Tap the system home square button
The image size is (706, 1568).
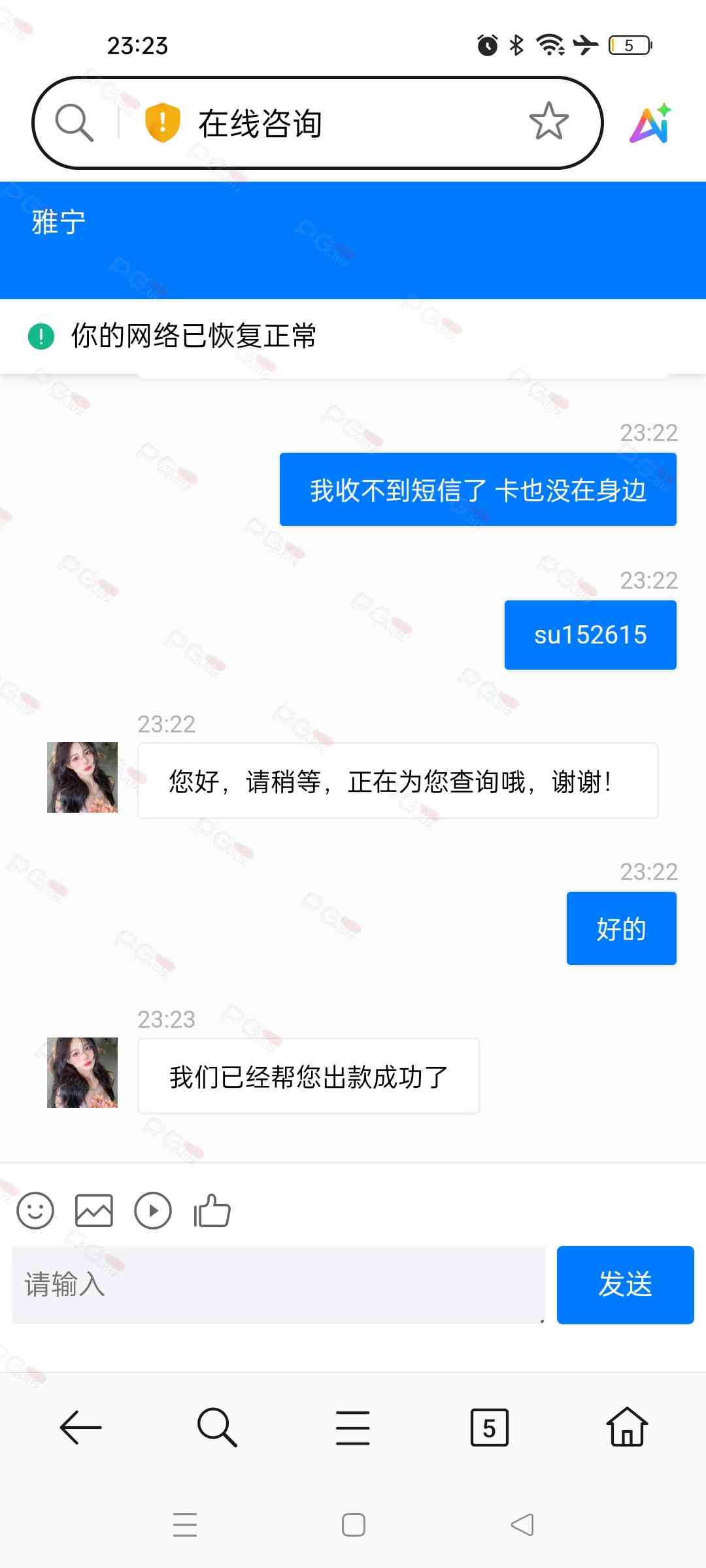(354, 1525)
